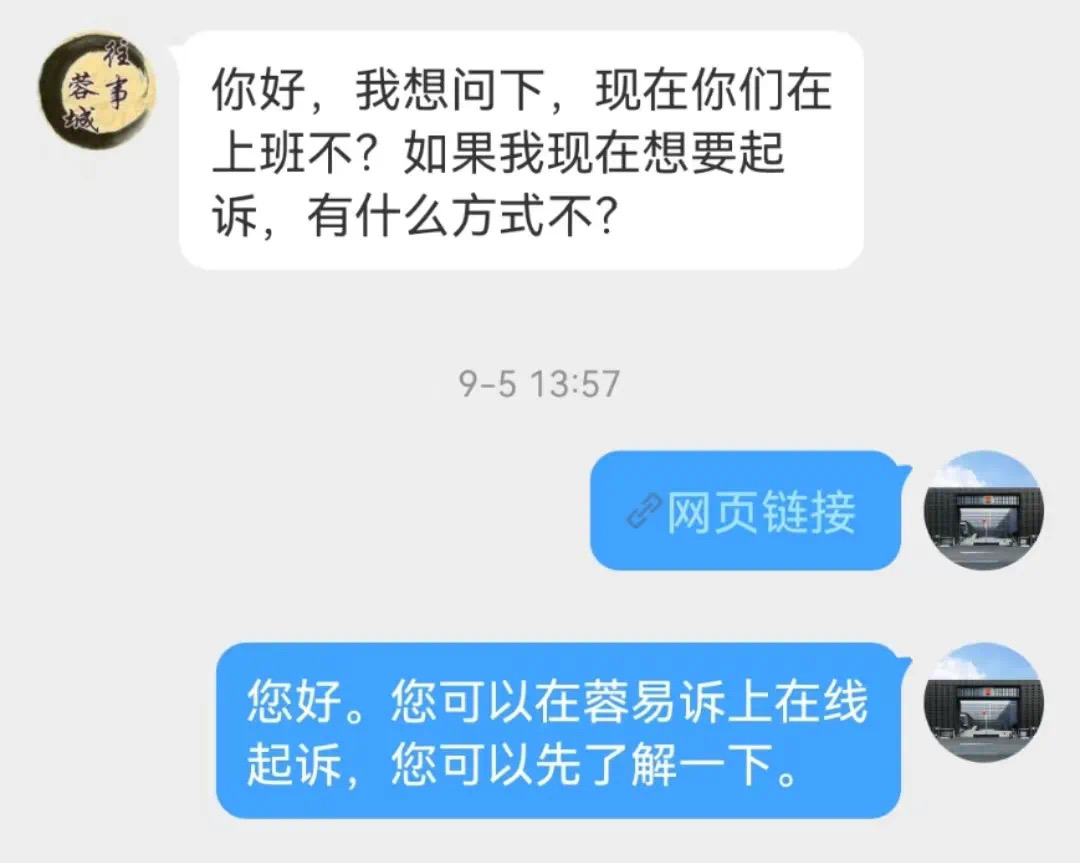Open the 网页链接 web link message
Viewport: 1080px width, 863px height.
pyautogui.click(x=744, y=512)
